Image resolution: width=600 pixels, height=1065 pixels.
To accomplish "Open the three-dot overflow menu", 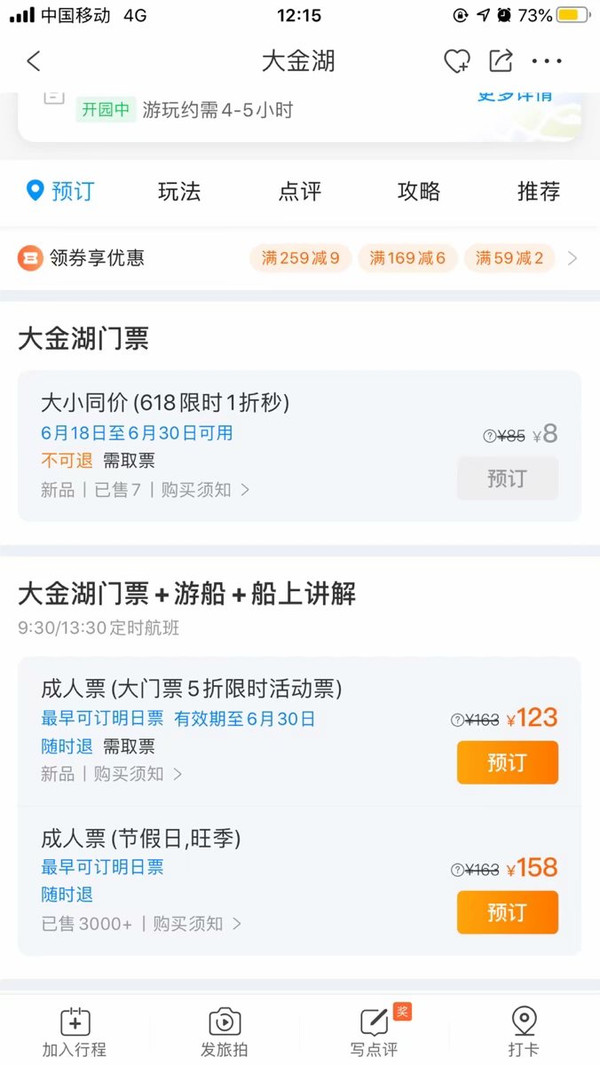I will point(547,61).
